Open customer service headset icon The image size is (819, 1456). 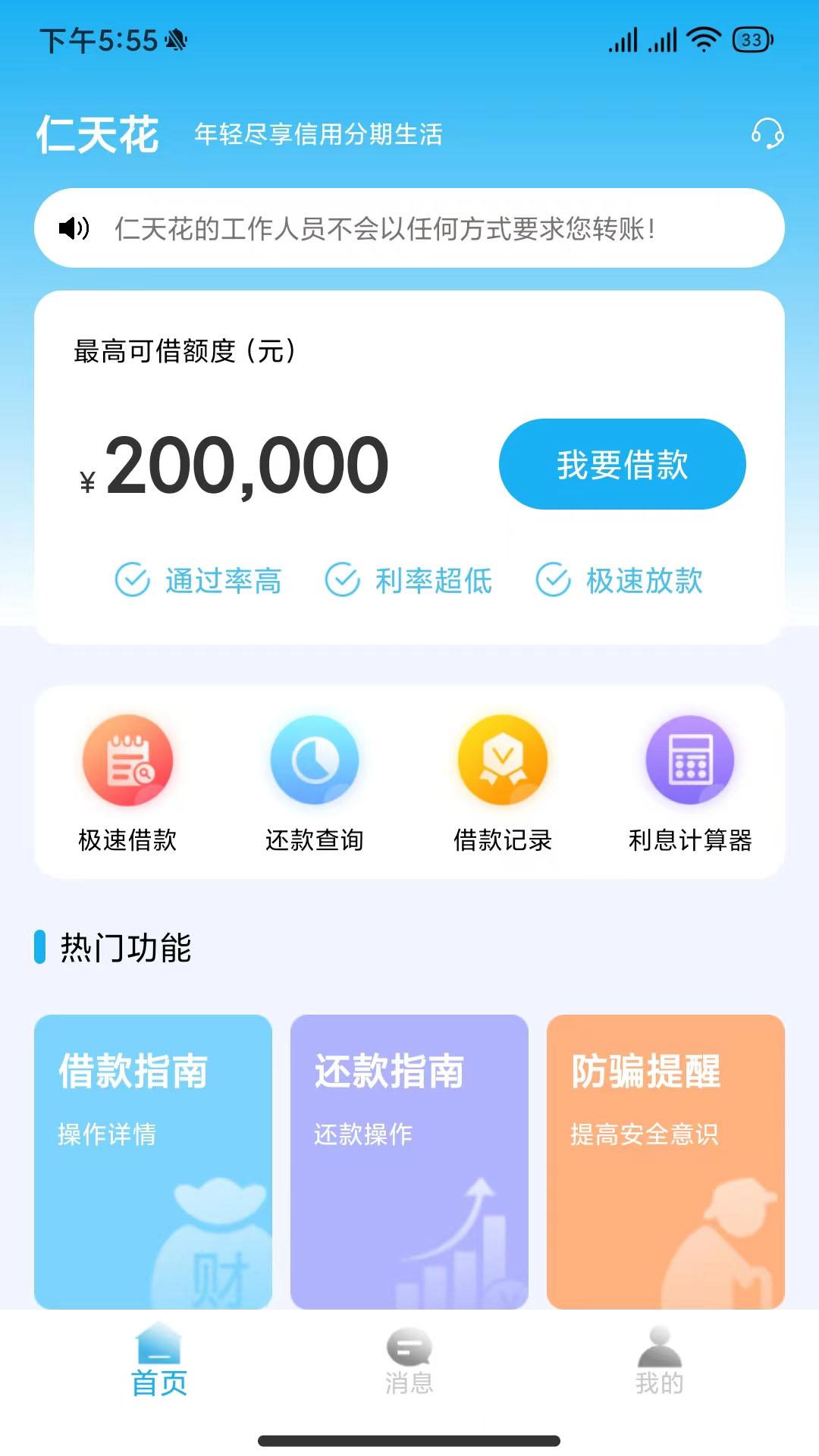pos(767,133)
